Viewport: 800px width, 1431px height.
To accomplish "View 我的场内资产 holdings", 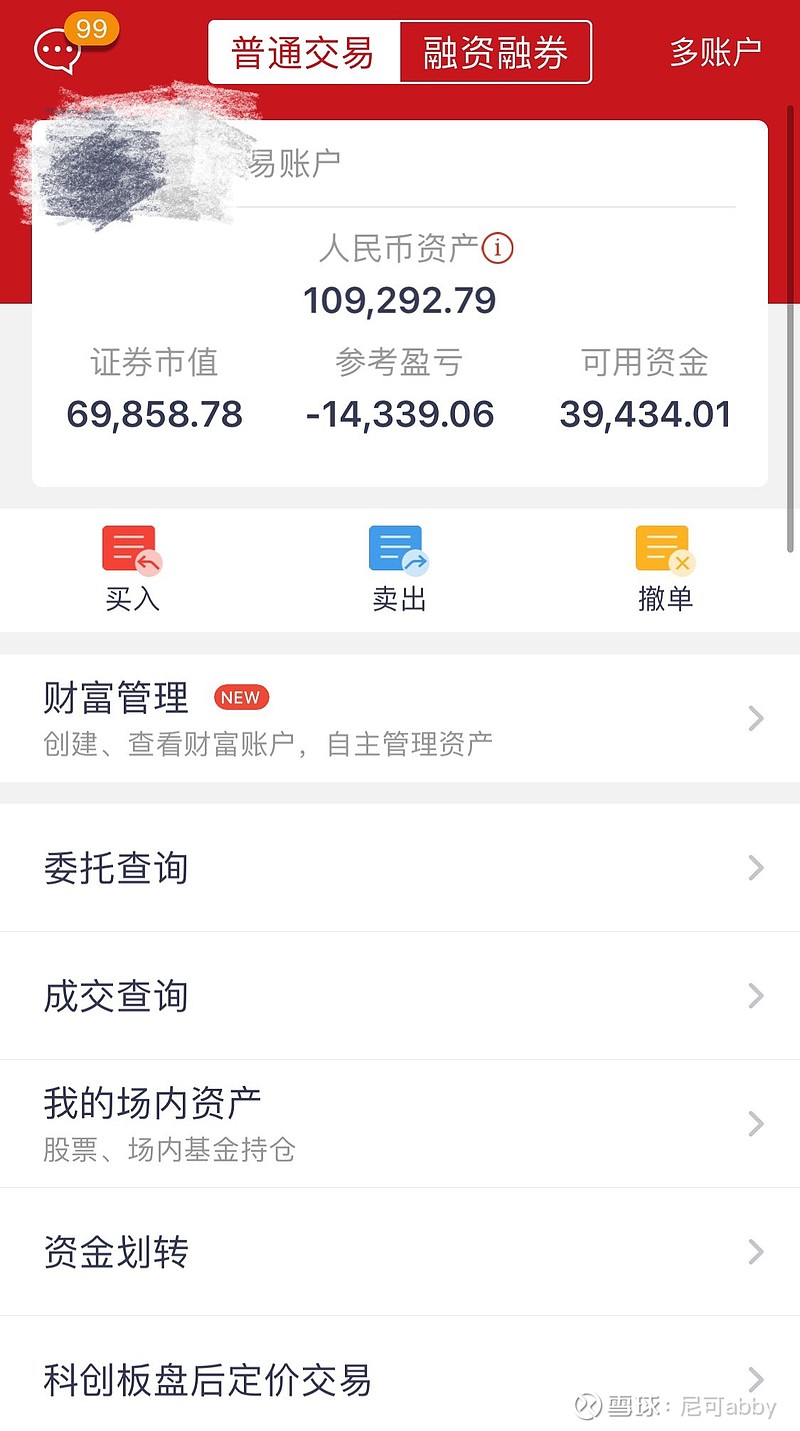I will click(x=400, y=1124).
